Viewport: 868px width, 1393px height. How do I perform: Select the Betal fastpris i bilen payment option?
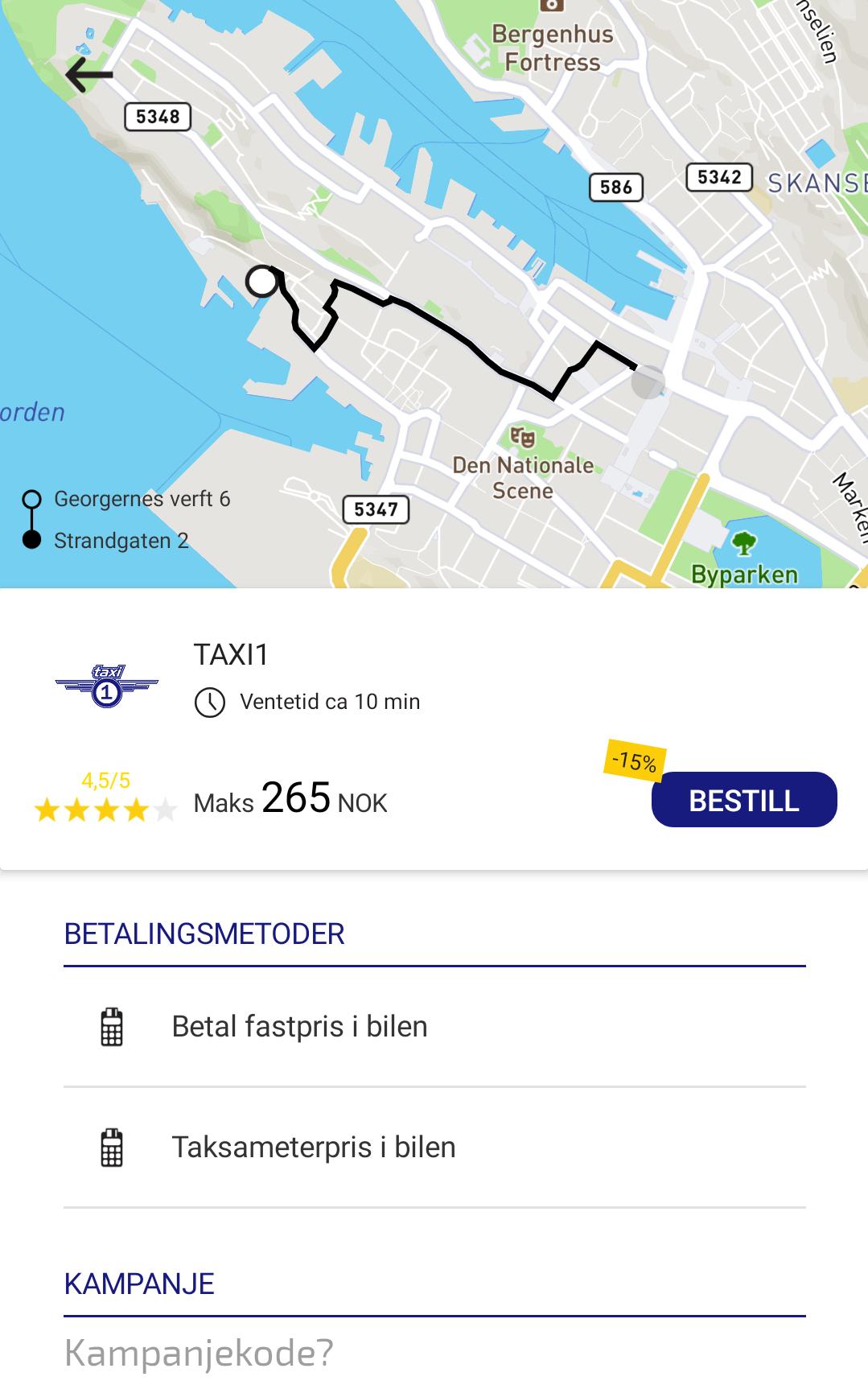click(x=298, y=1025)
